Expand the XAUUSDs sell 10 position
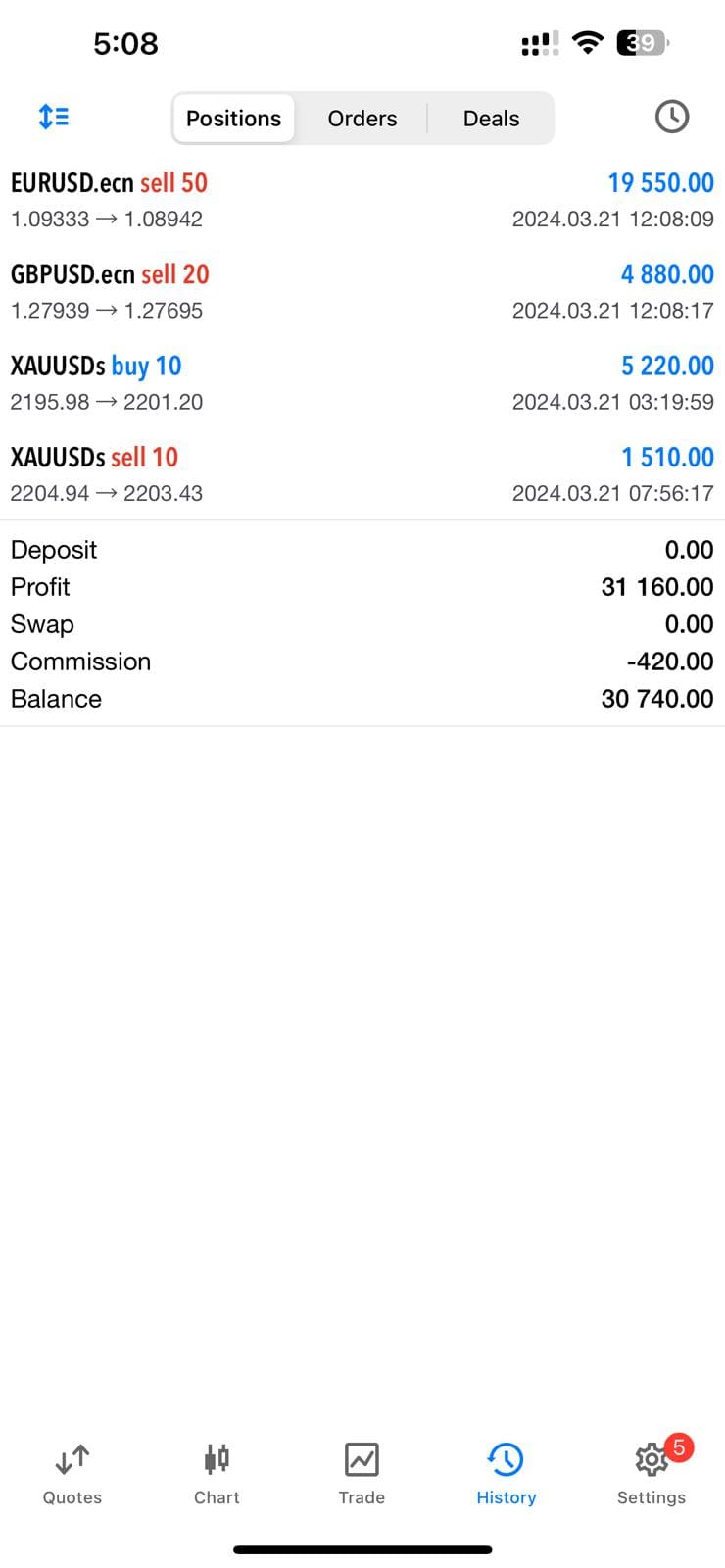The image size is (725, 1568). [362, 473]
